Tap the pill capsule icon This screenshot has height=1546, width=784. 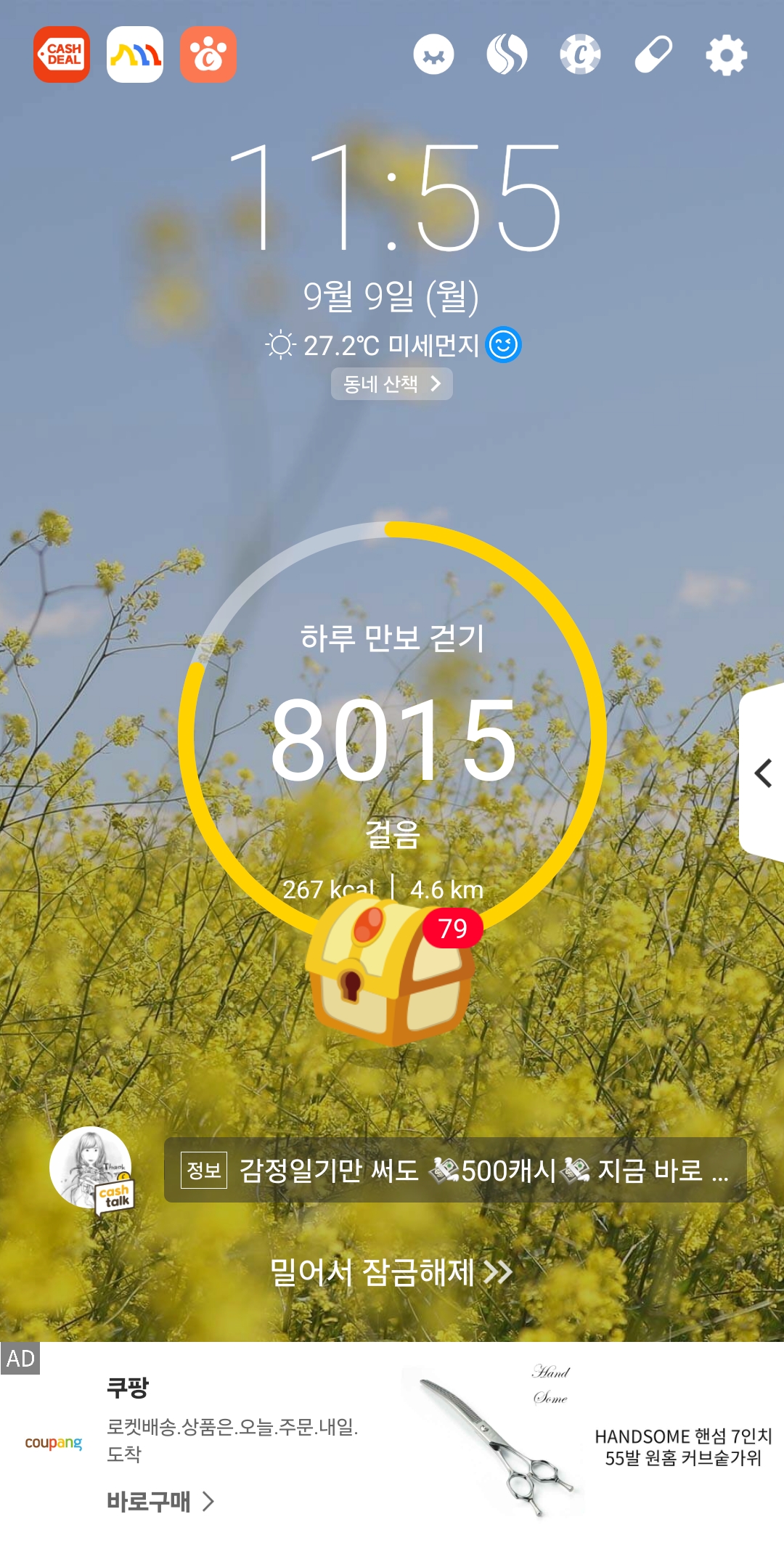[x=653, y=54]
